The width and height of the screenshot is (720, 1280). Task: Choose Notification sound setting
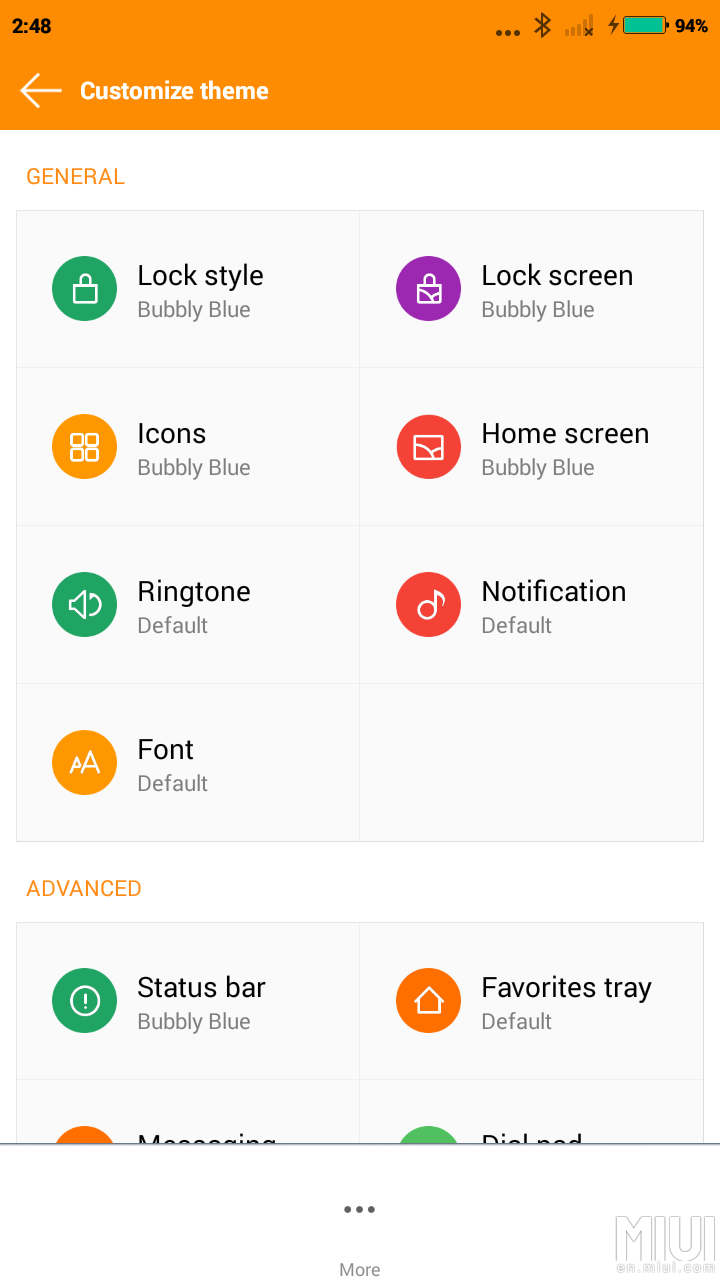click(532, 606)
